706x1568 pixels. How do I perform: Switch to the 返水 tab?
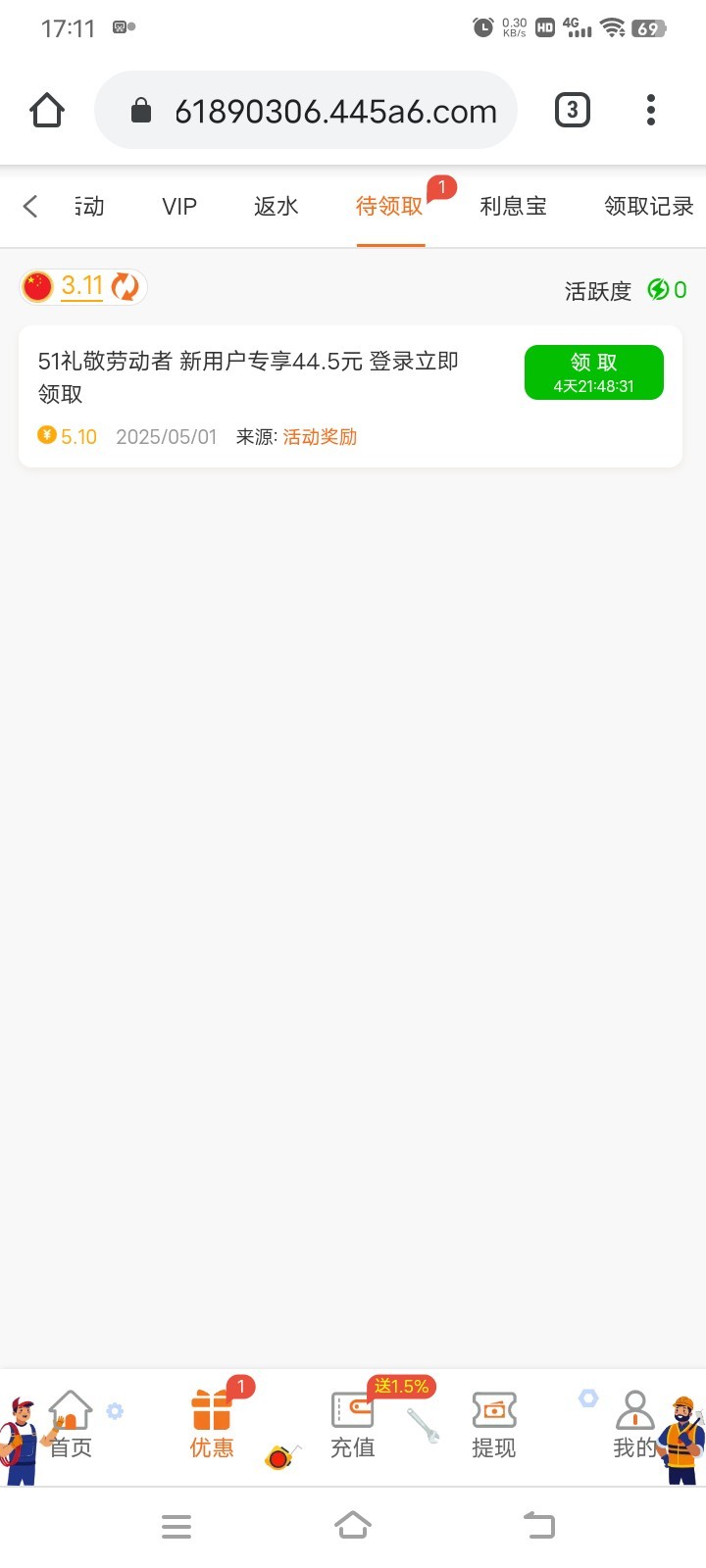click(x=276, y=206)
